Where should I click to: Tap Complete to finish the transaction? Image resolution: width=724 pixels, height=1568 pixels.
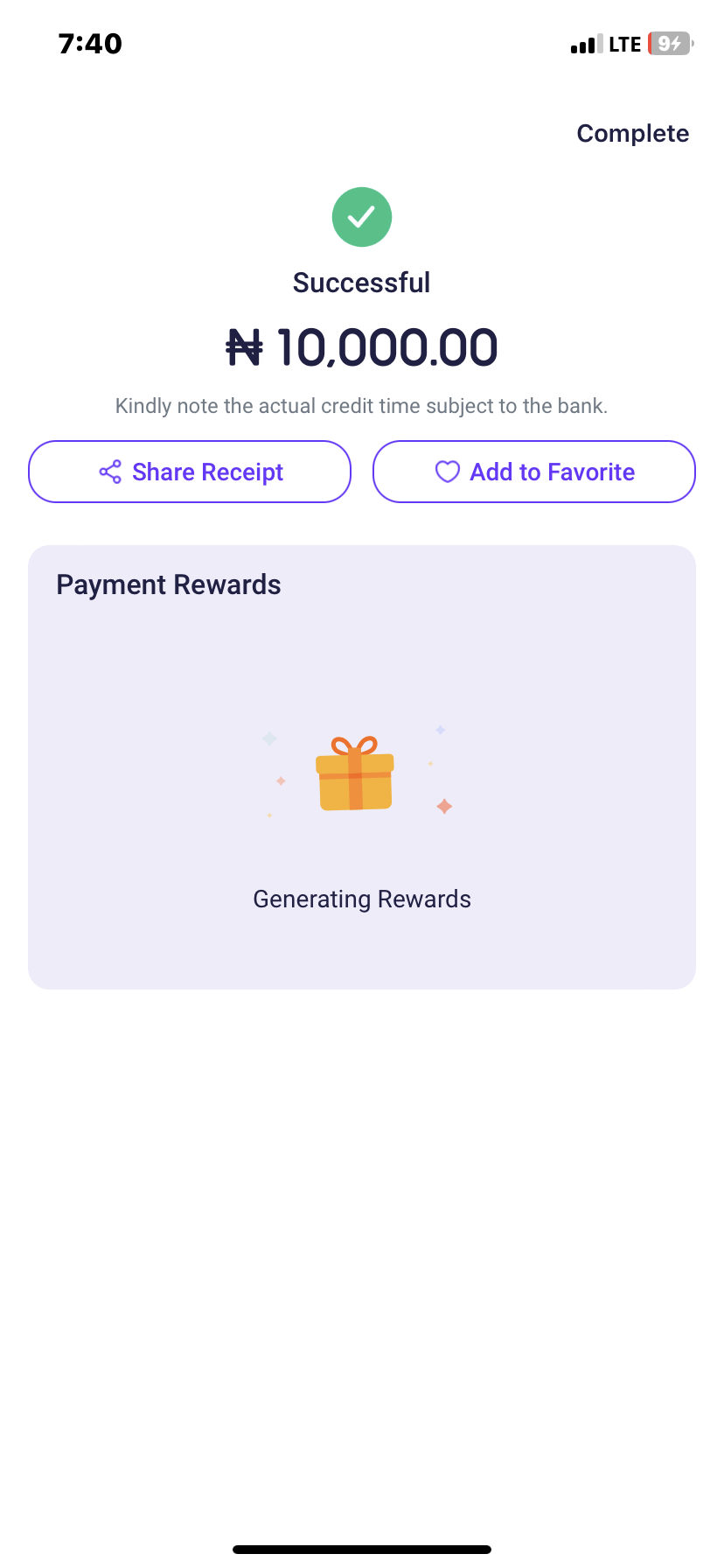(632, 133)
